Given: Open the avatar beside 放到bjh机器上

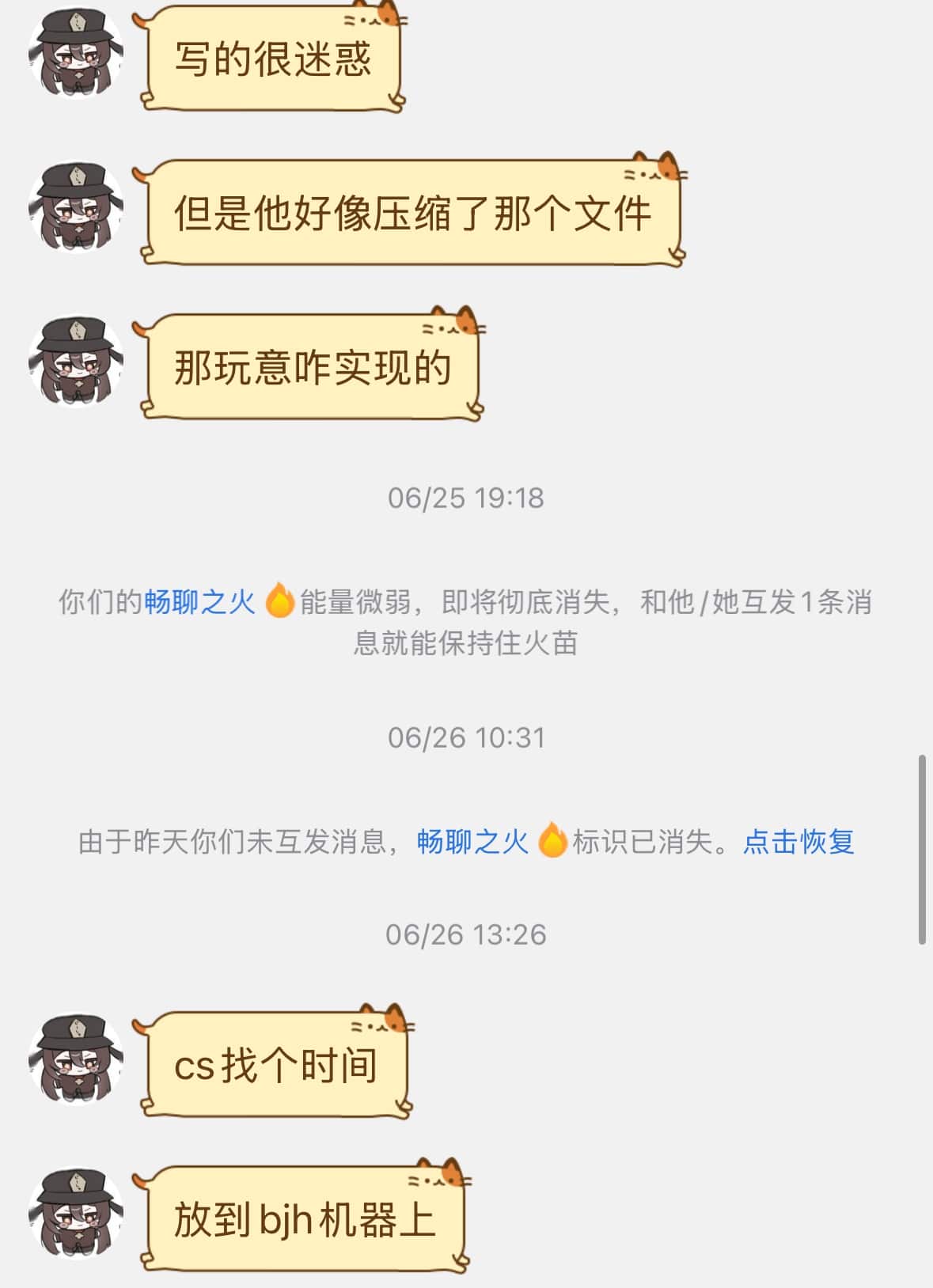Looking at the screenshot, I should [76, 1214].
